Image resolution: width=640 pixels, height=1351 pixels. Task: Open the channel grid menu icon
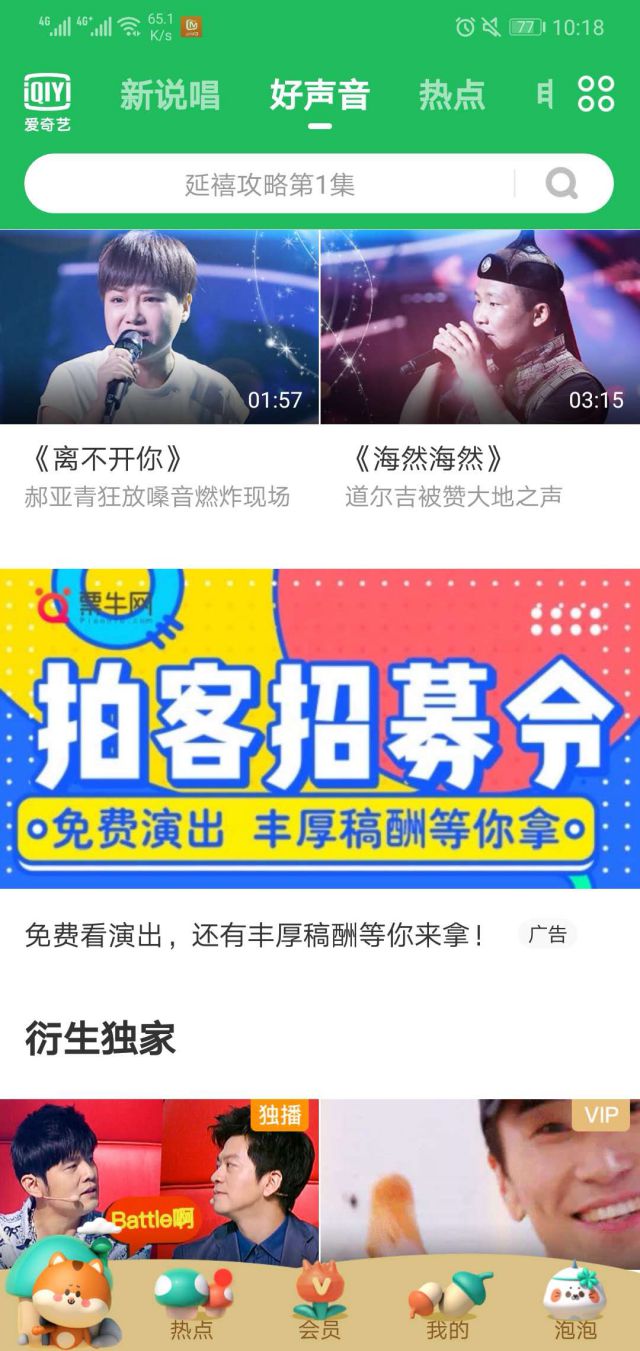596,93
